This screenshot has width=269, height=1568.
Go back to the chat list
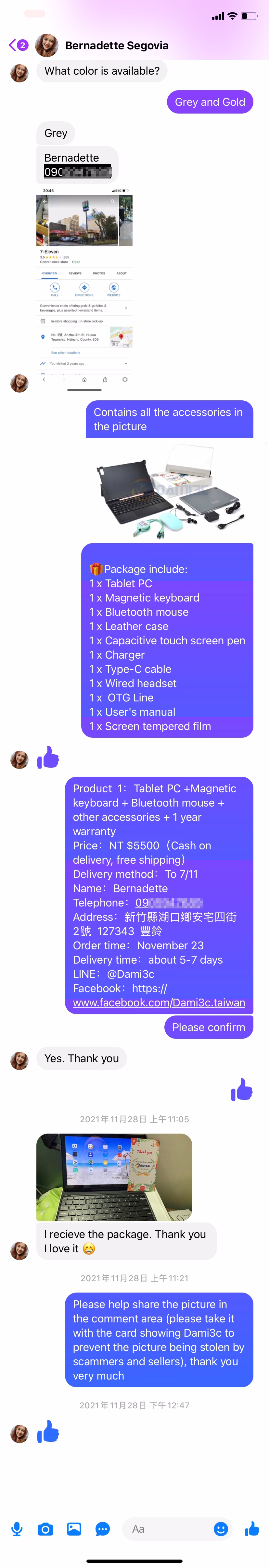pyautogui.click(x=18, y=45)
